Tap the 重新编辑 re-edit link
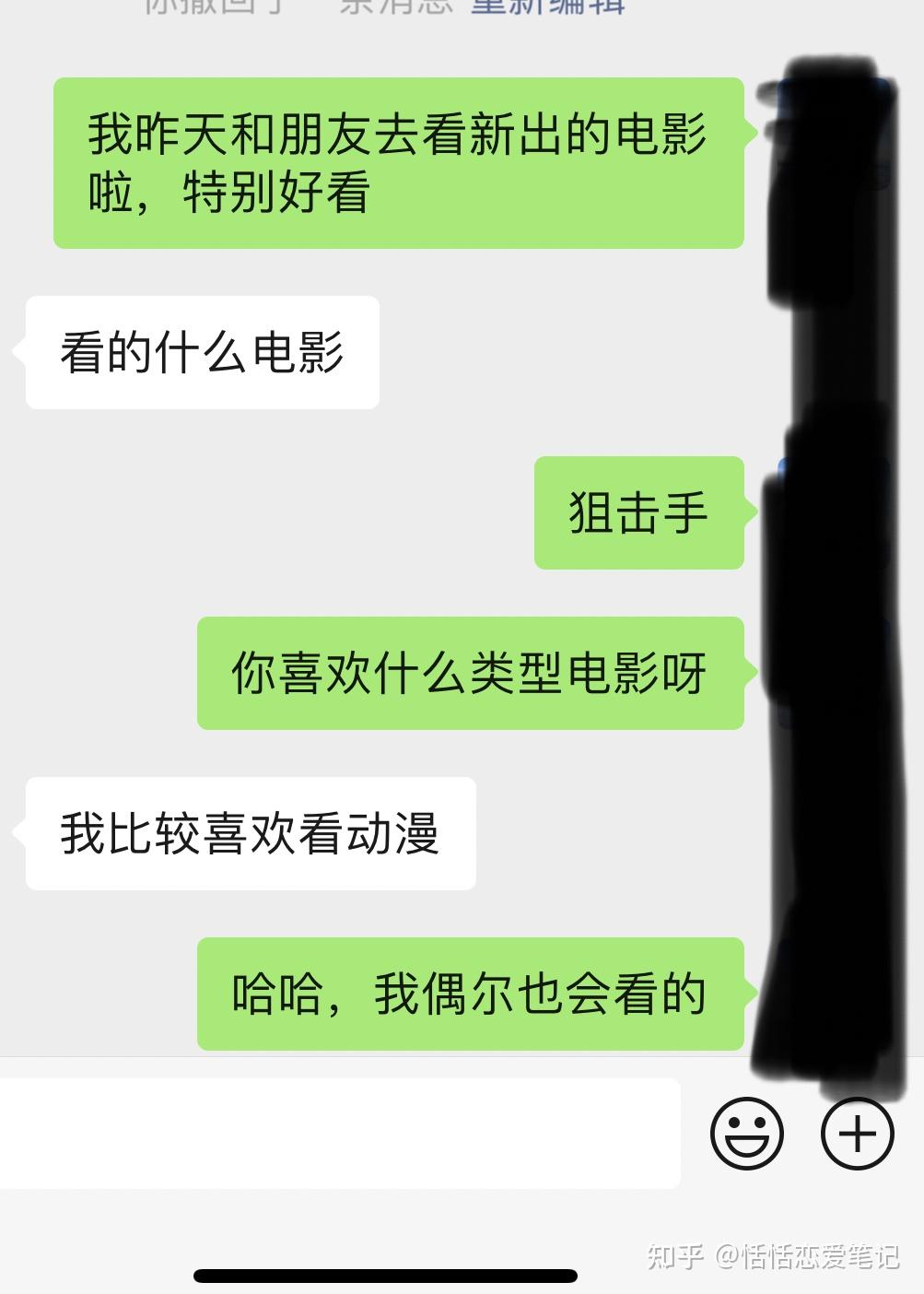 (x=548, y=6)
